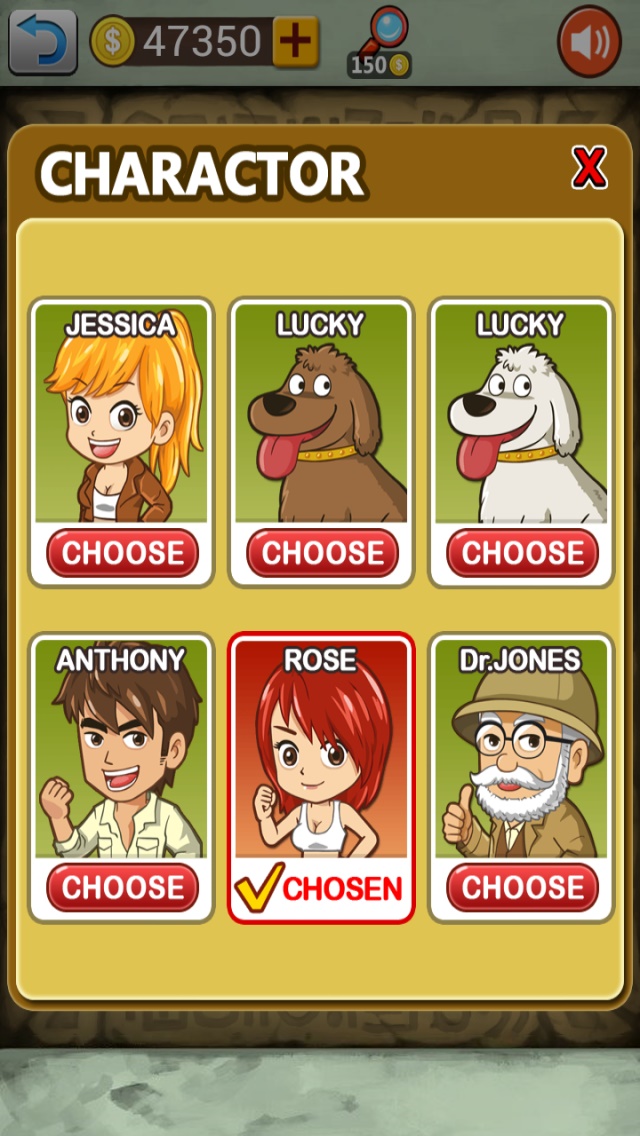Mute the game sound
Screen dimensions: 640x1136
[x=589, y=42]
